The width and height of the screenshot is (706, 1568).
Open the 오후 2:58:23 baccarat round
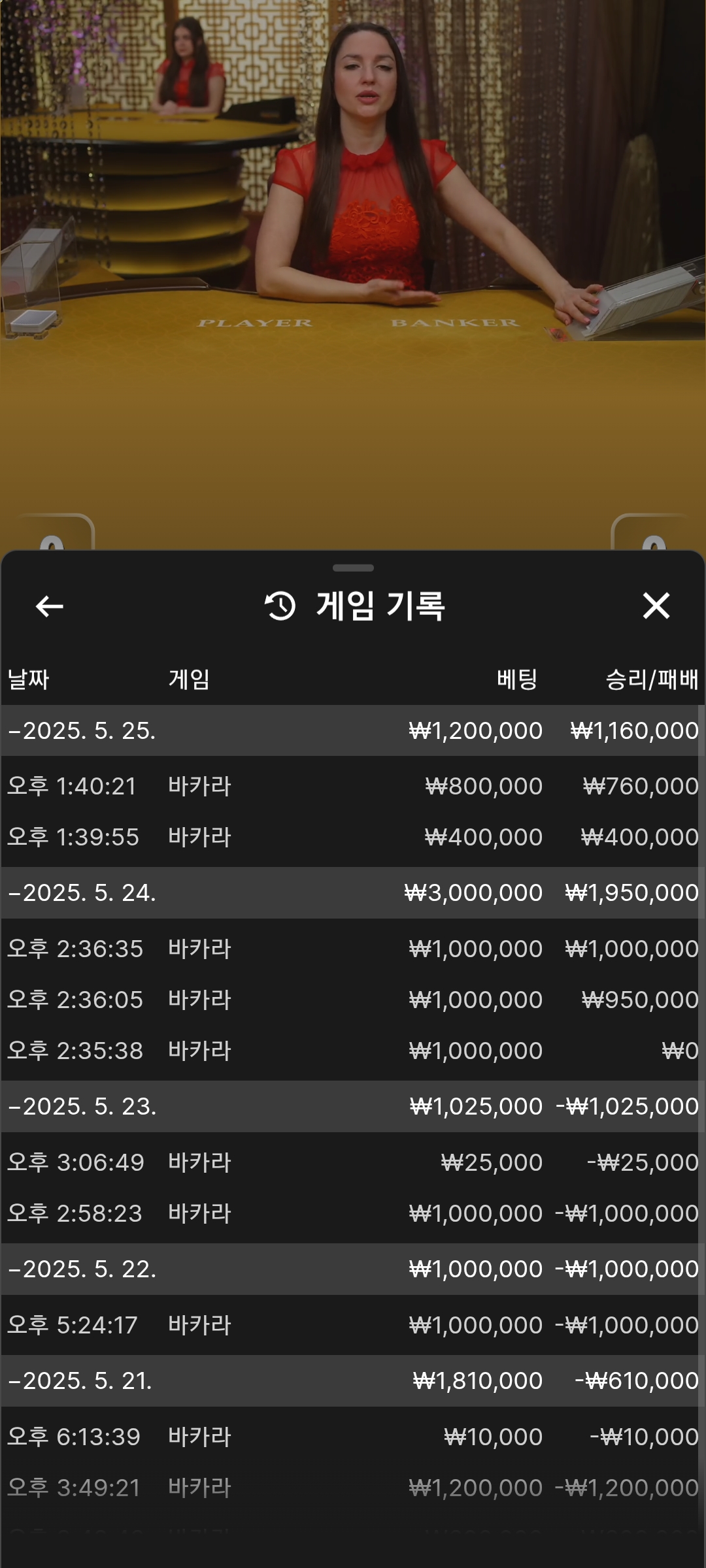point(353,1213)
